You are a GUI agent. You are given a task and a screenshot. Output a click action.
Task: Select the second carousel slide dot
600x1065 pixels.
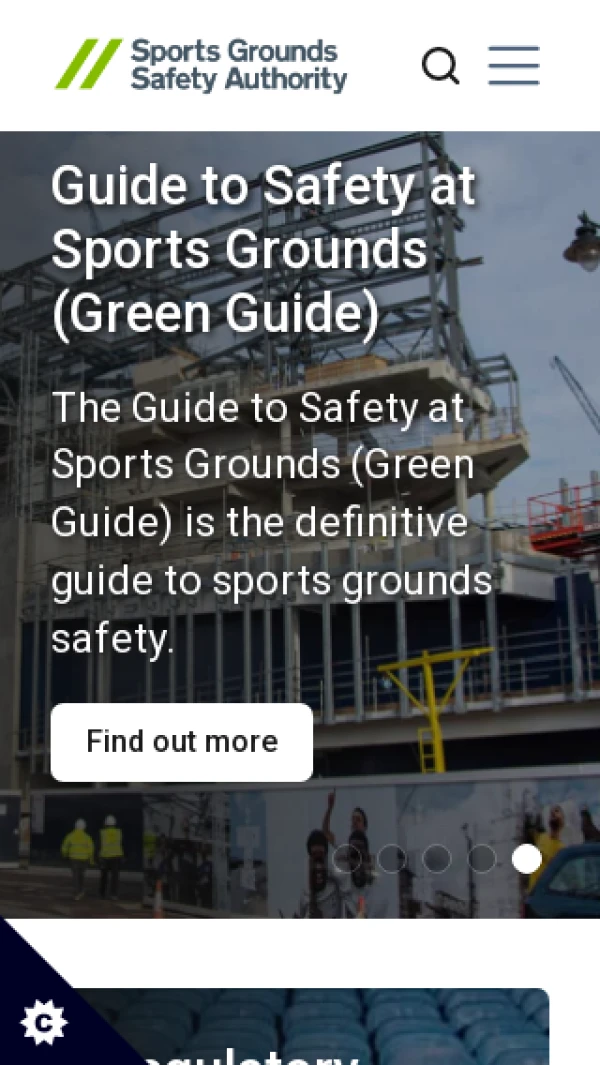pos(392,858)
